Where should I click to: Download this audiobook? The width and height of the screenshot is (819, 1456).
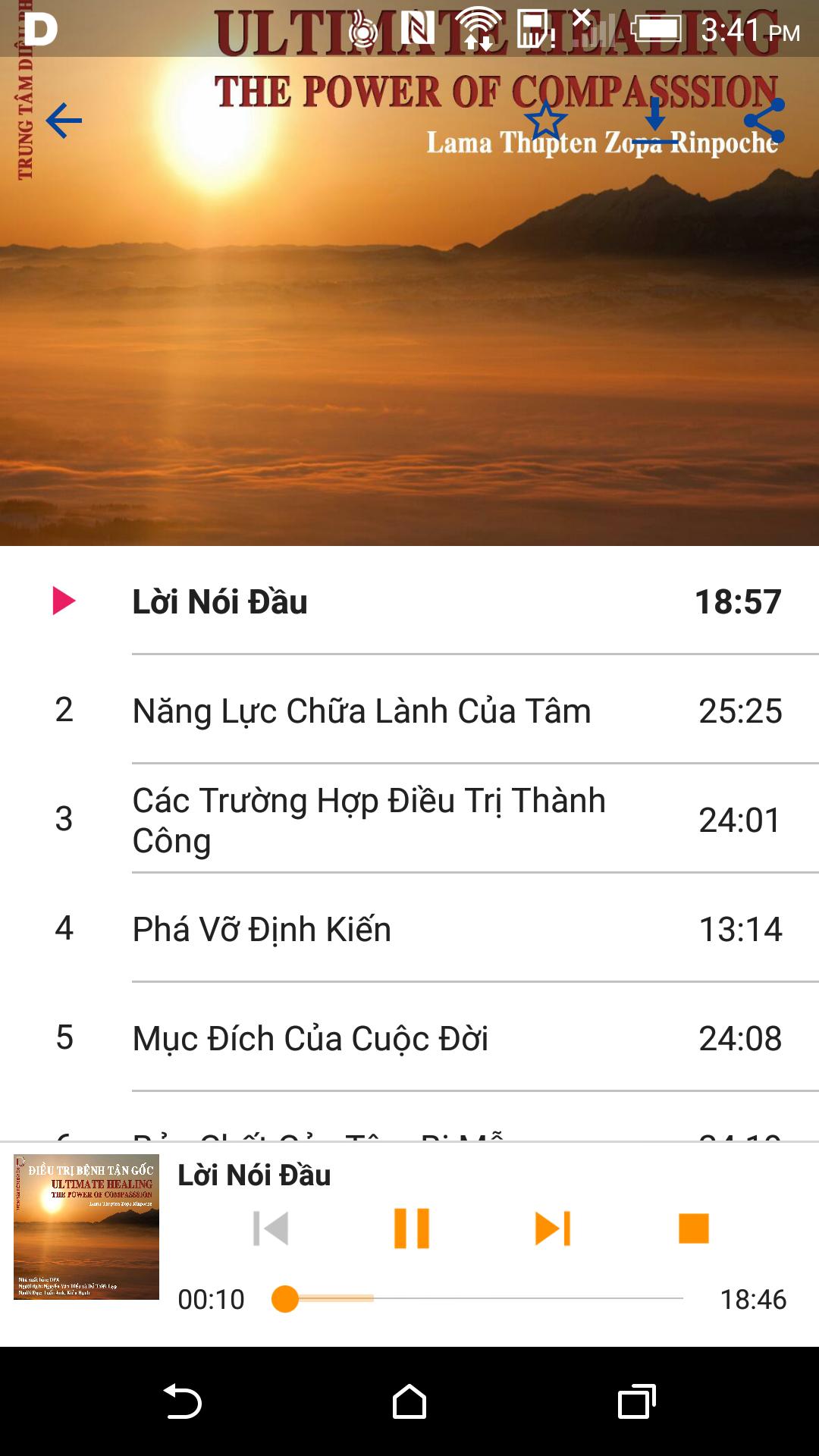[x=655, y=121]
